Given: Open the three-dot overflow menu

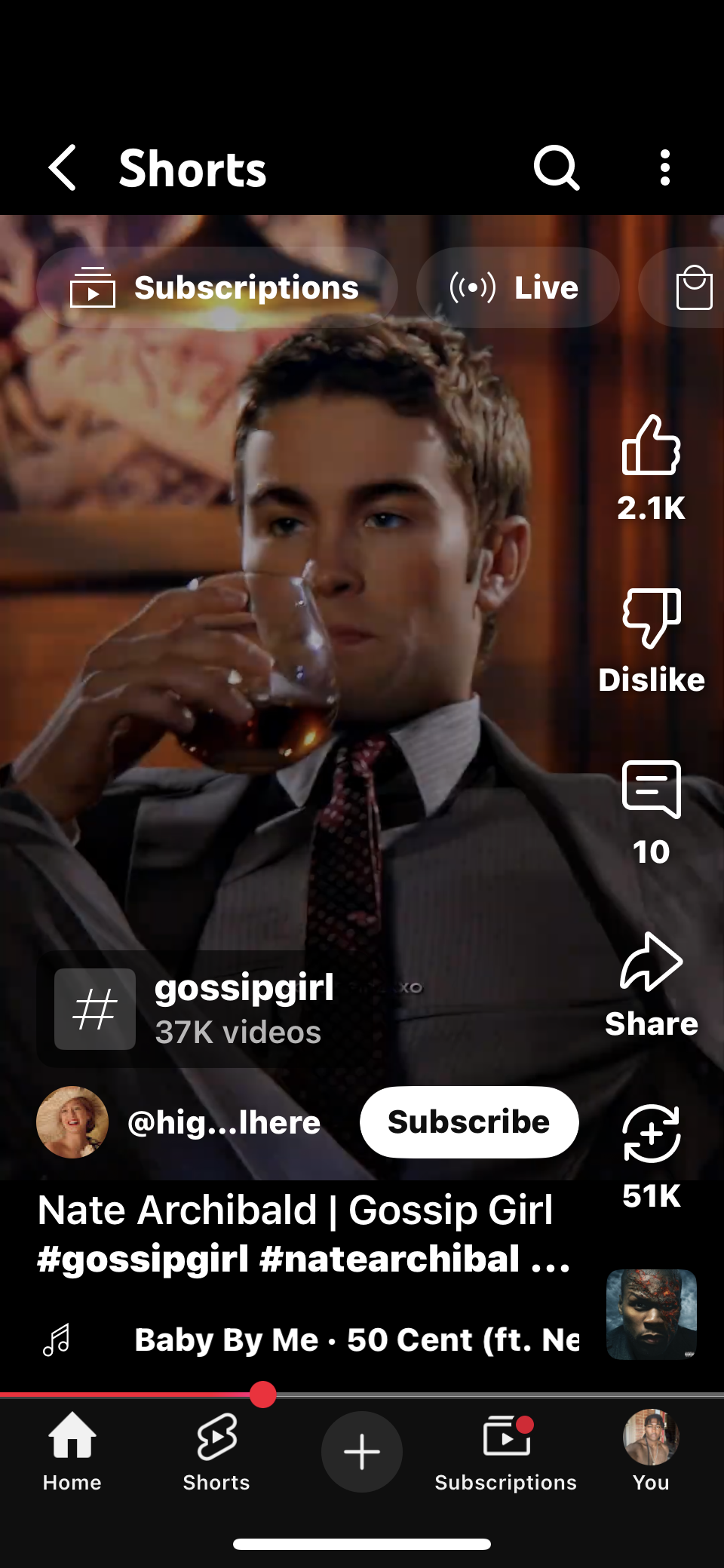Looking at the screenshot, I should tap(664, 167).
